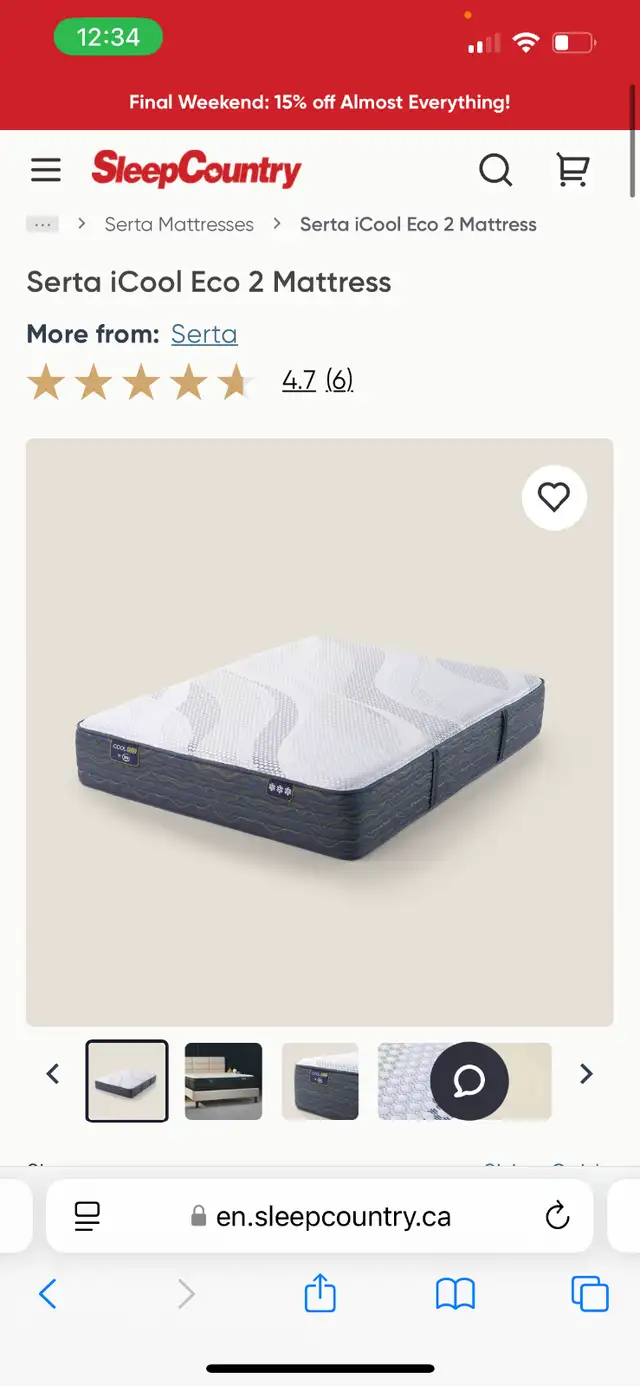The height and width of the screenshot is (1386, 640).
Task: Share this page
Action: (x=320, y=1293)
